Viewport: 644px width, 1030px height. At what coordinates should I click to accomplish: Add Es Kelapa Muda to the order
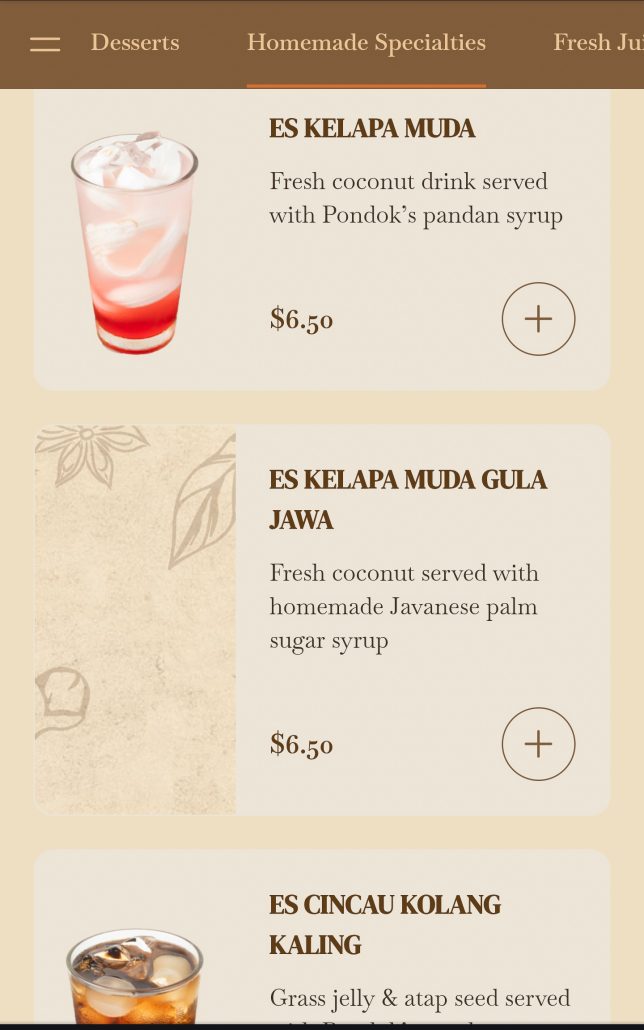click(x=538, y=319)
